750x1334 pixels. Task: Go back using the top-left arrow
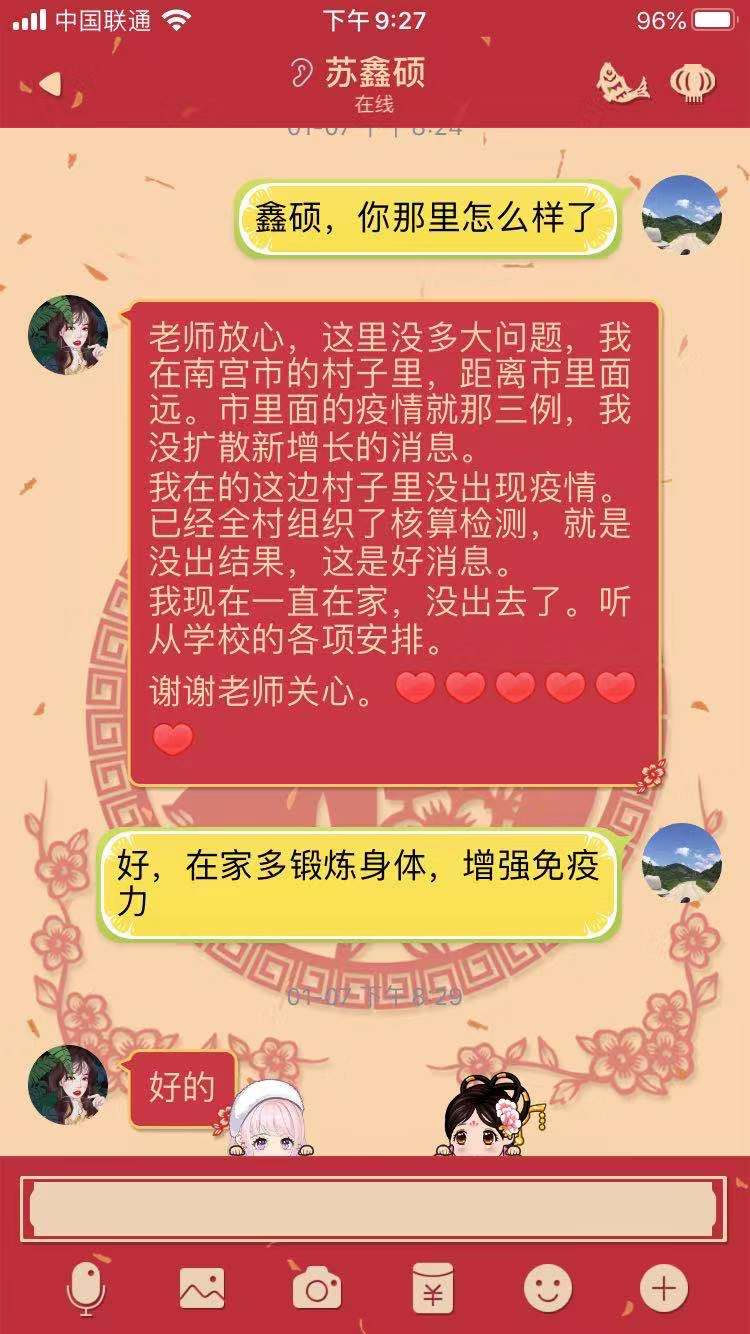tap(50, 83)
